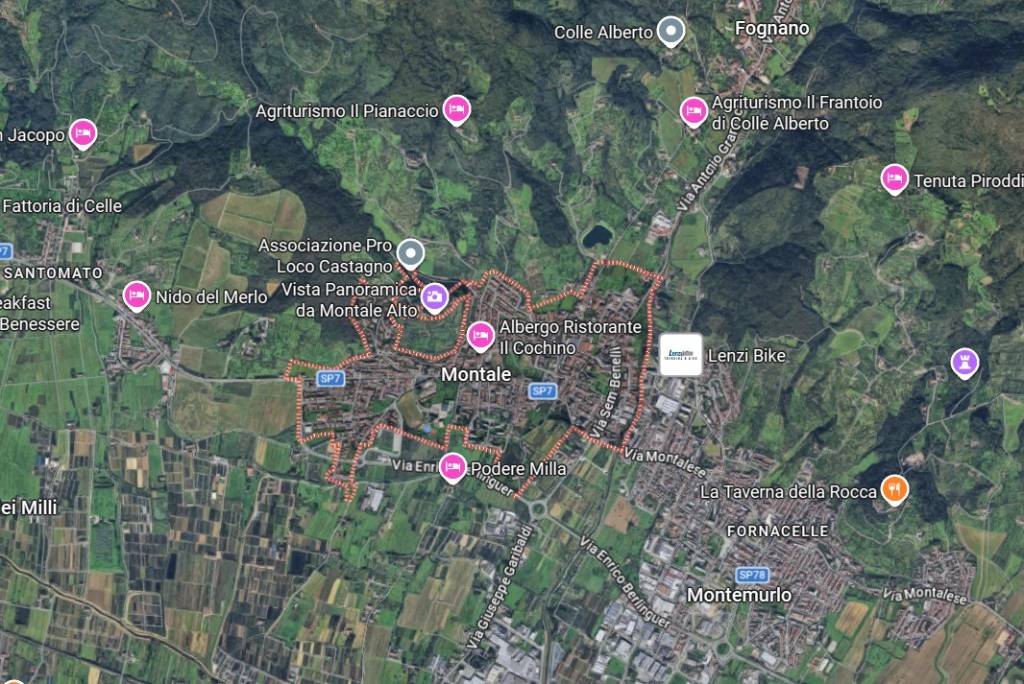Open Agriturismo Il Frantoio di Colle Alberto pin
This screenshot has width=1024, height=684.
(x=693, y=111)
